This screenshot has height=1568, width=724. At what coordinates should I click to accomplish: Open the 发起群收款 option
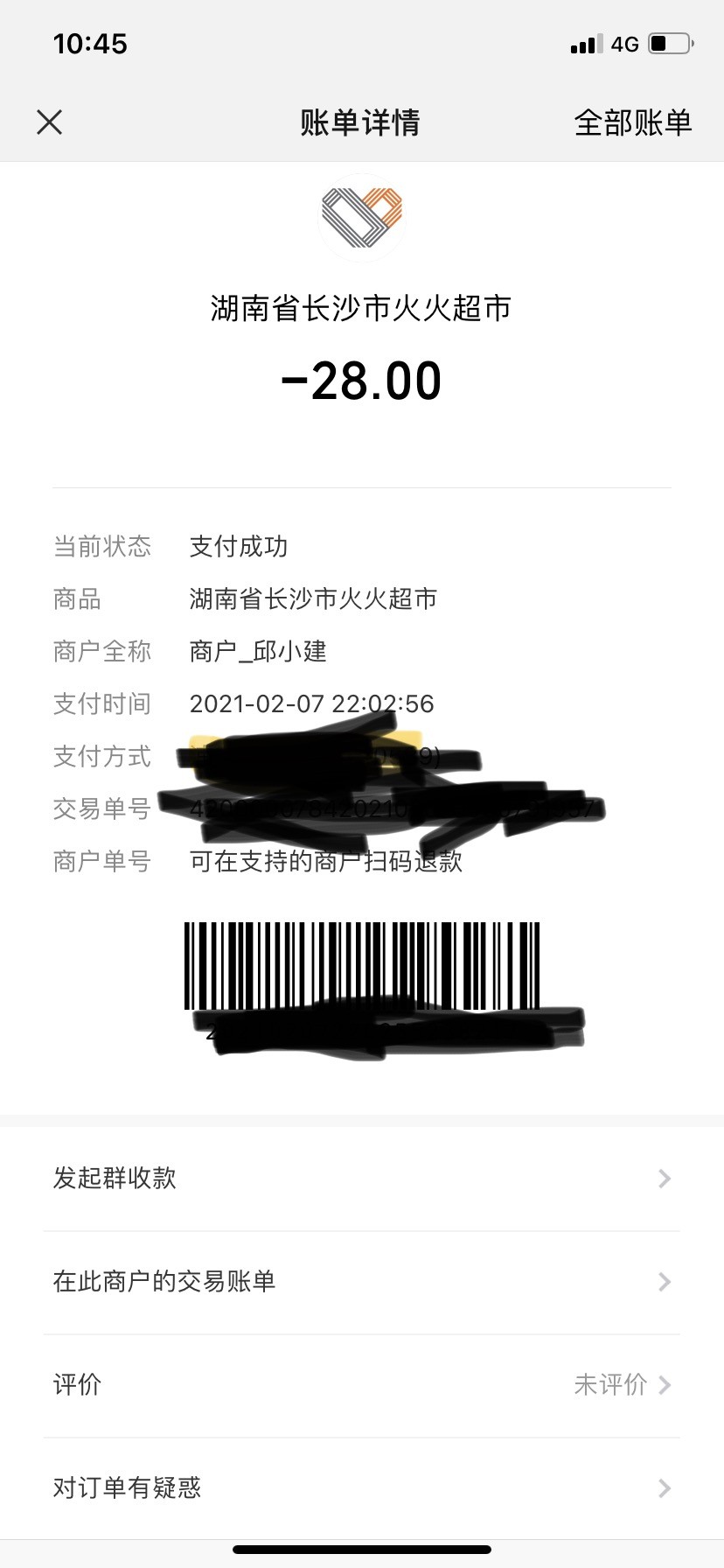361,1179
